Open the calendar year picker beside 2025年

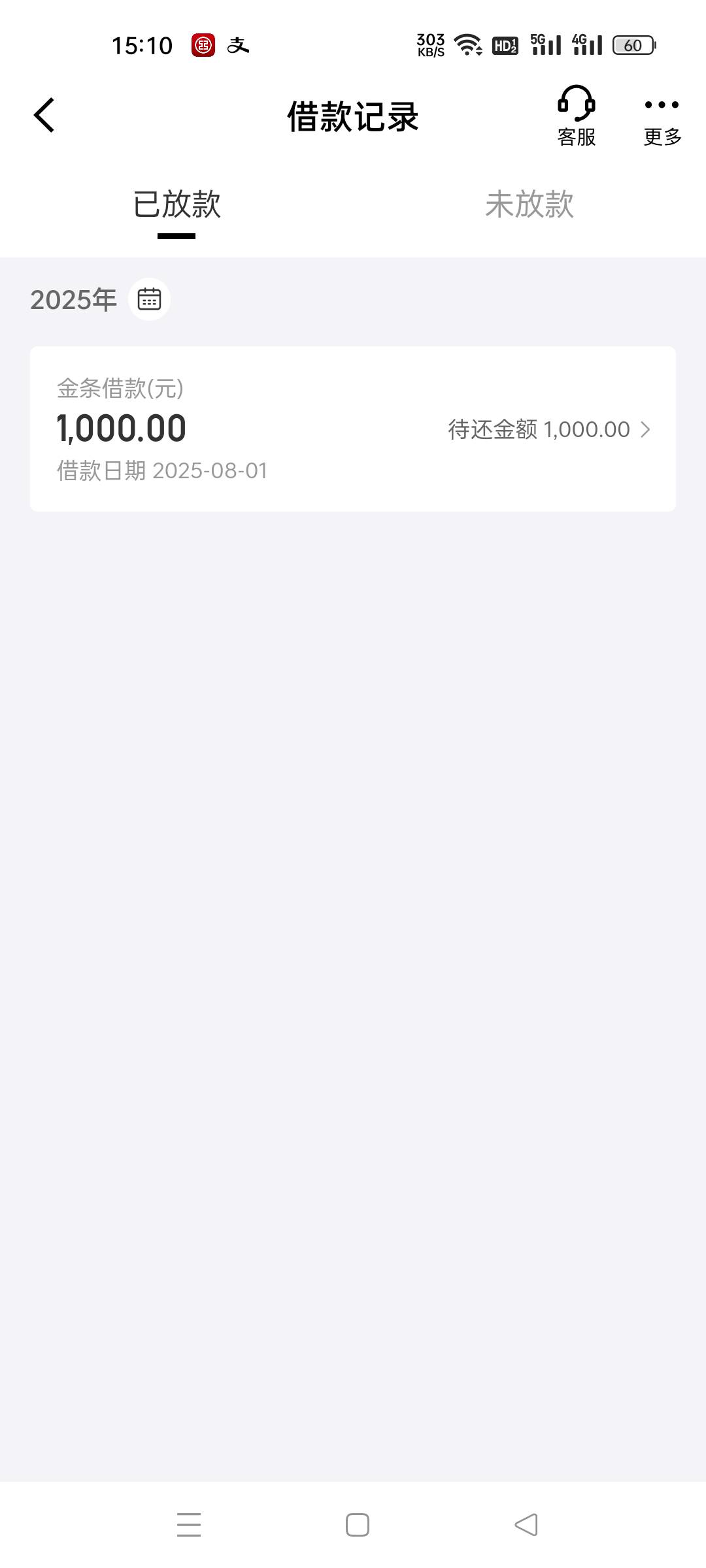pos(149,299)
